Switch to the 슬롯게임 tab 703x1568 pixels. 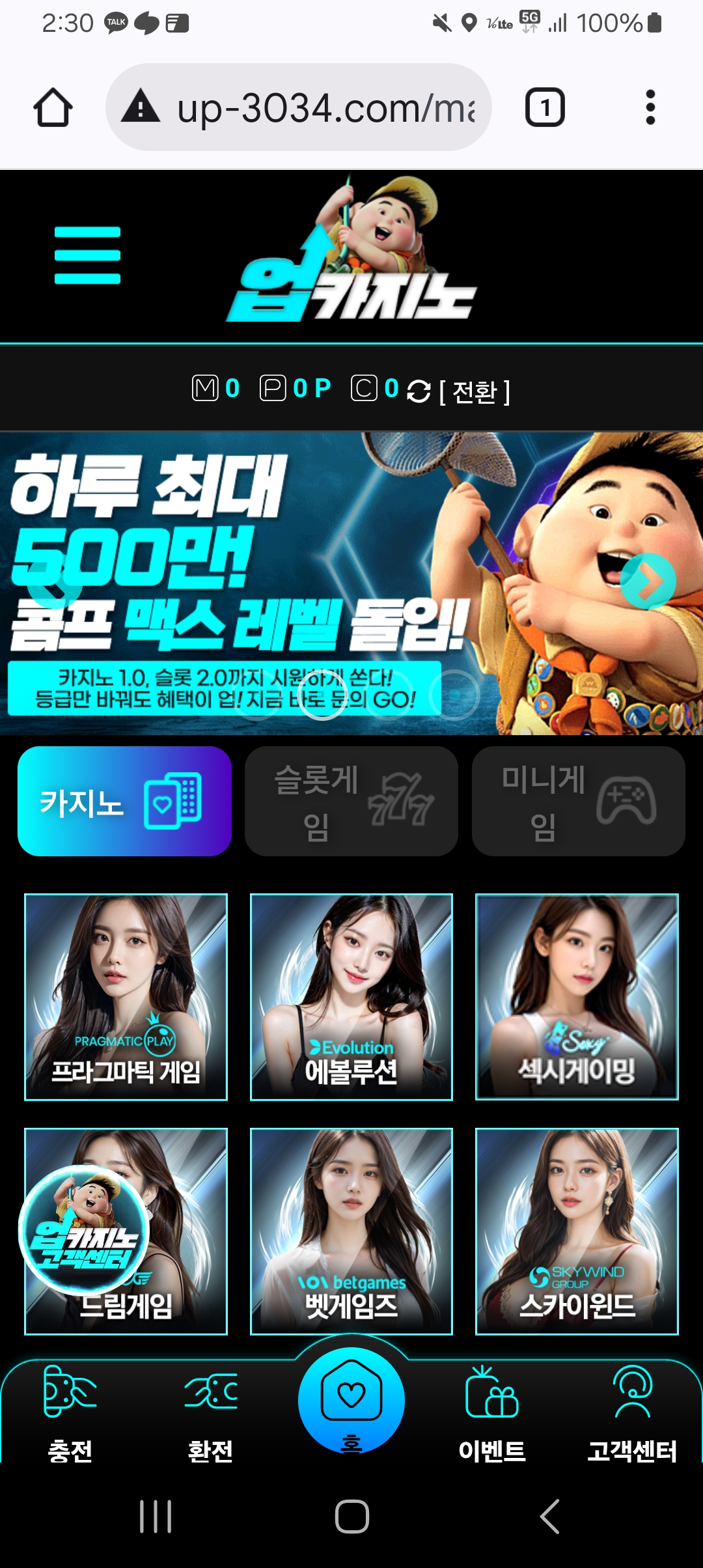click(351, 801)
